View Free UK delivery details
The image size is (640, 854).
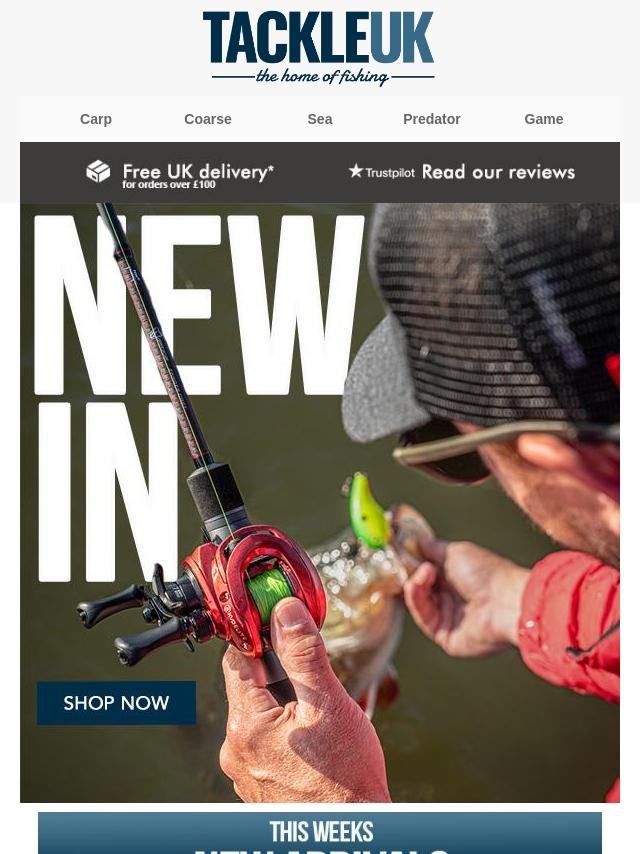[x=180, y=173]
